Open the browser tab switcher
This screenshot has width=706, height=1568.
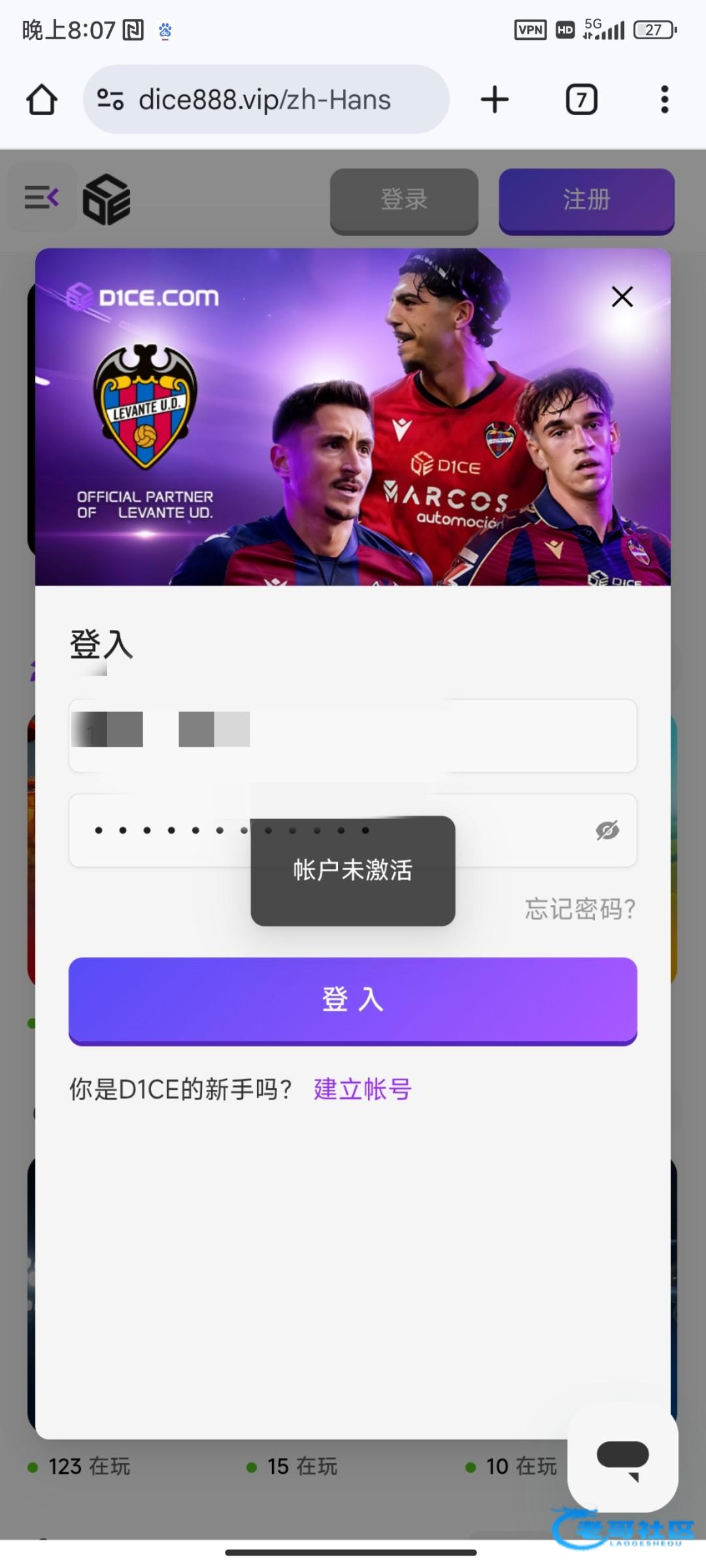[581, 100]
